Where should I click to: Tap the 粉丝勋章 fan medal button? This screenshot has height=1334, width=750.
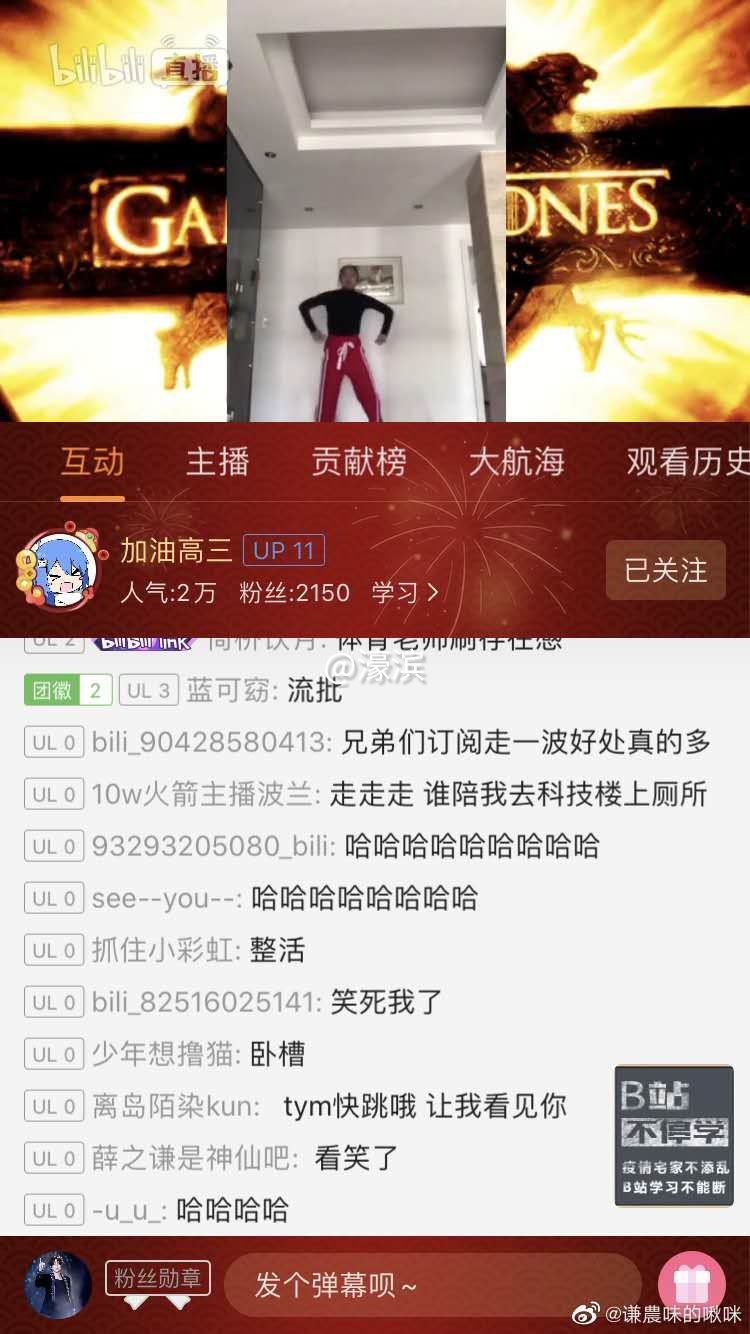158,1278
